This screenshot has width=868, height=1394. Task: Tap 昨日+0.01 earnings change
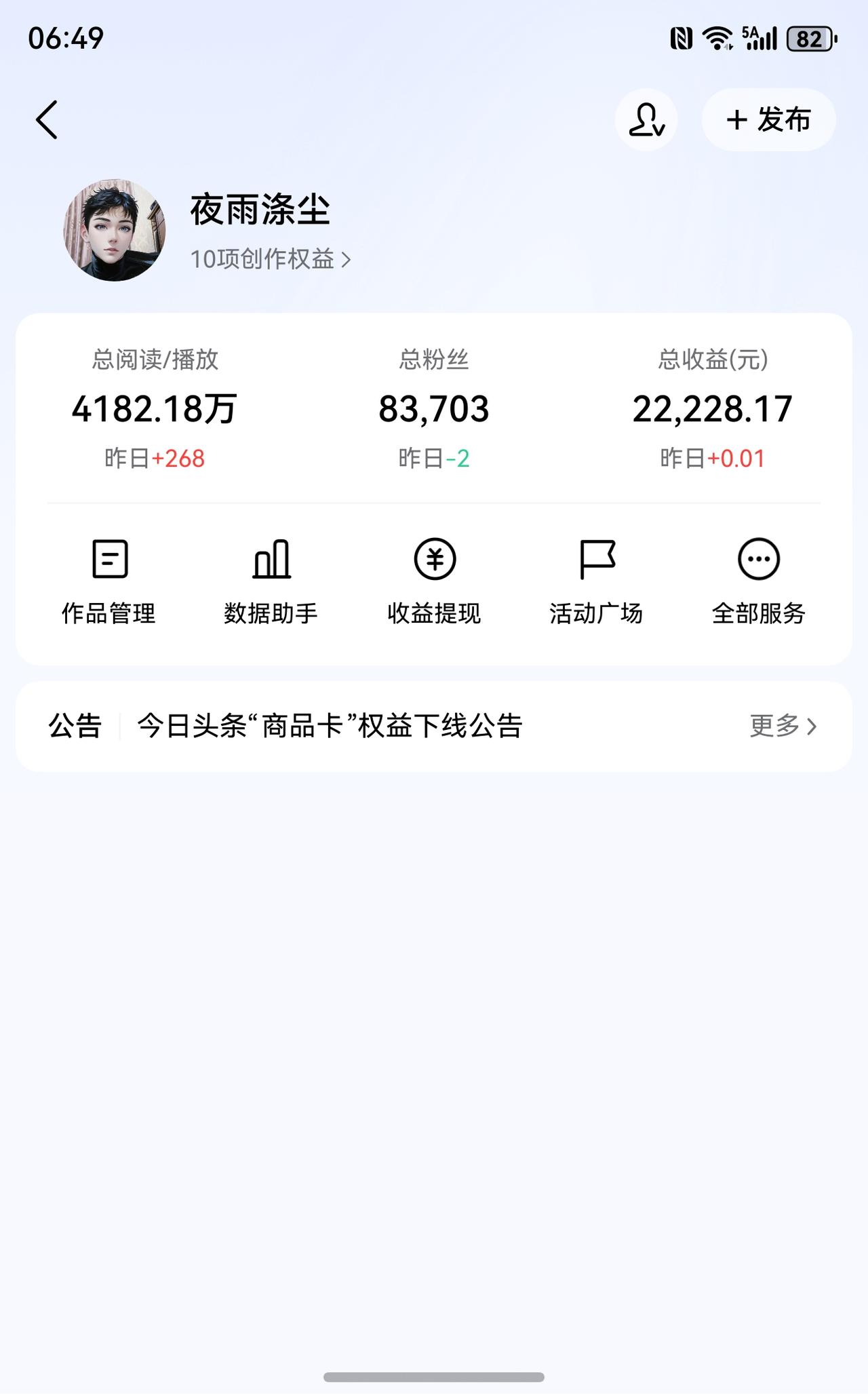[x=711, y=459]
